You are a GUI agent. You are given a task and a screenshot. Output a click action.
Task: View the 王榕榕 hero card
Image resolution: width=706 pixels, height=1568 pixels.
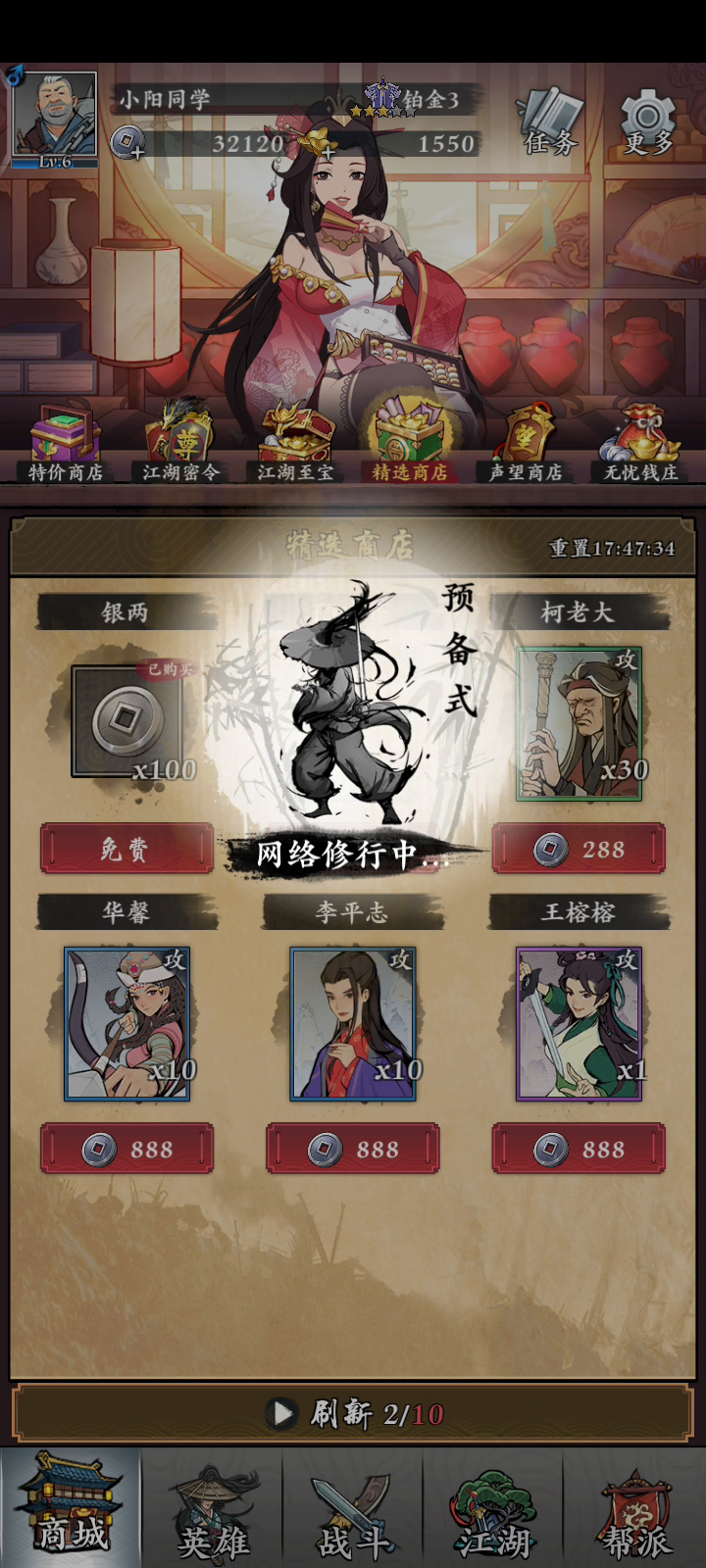[579, 1023]
